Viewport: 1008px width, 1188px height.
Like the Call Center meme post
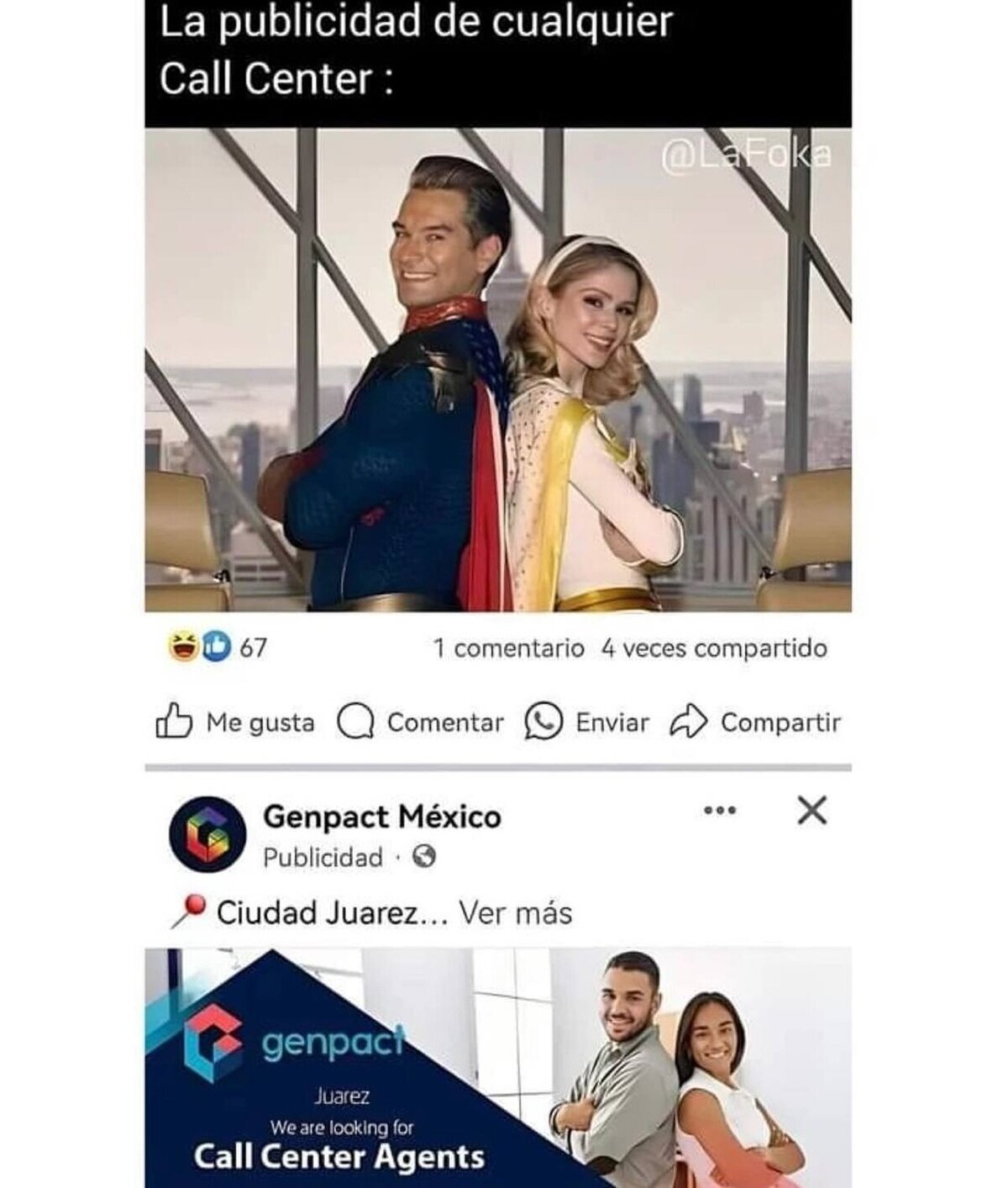236,723
